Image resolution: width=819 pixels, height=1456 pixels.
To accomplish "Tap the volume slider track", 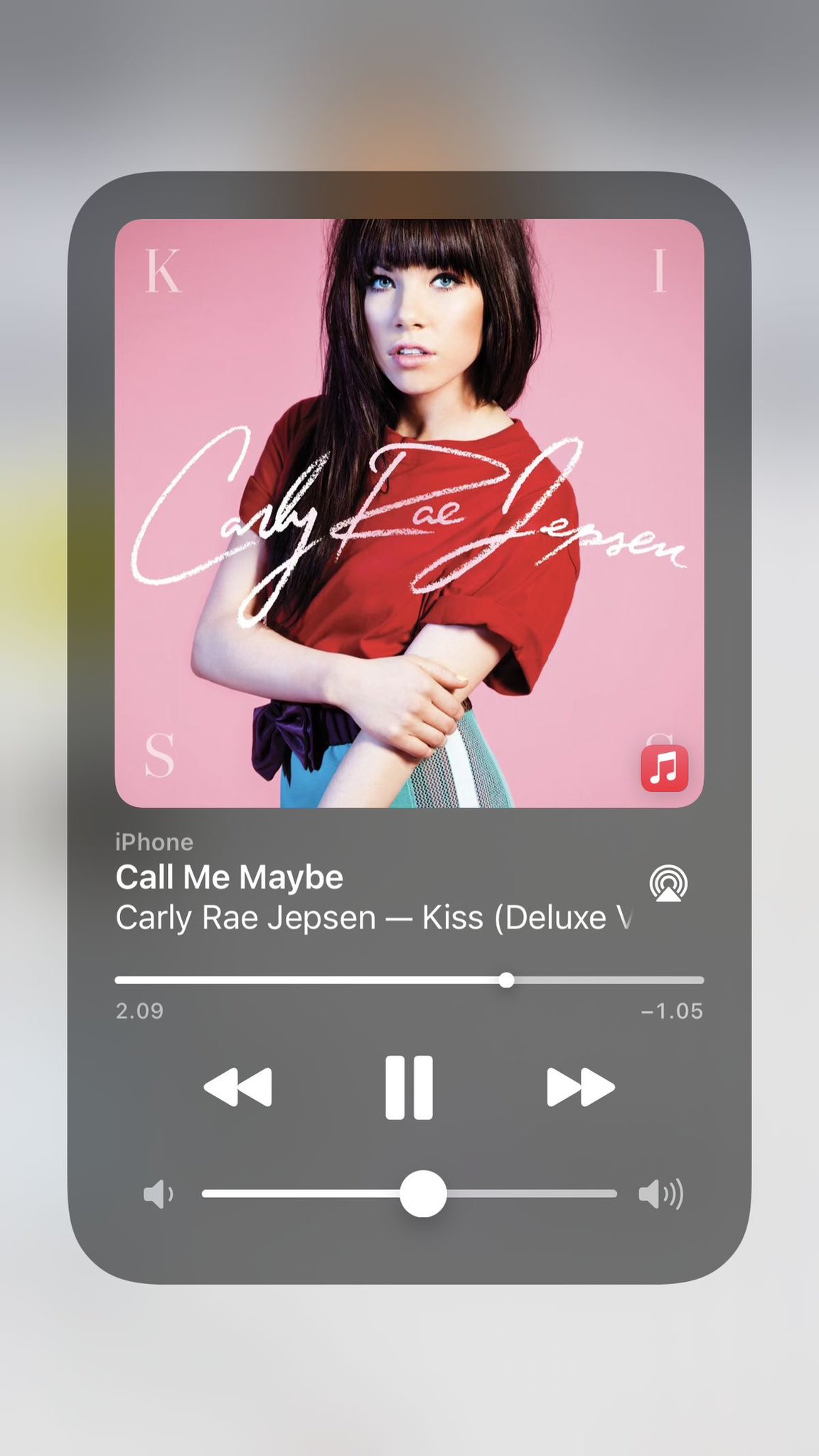I will 409,1194.
